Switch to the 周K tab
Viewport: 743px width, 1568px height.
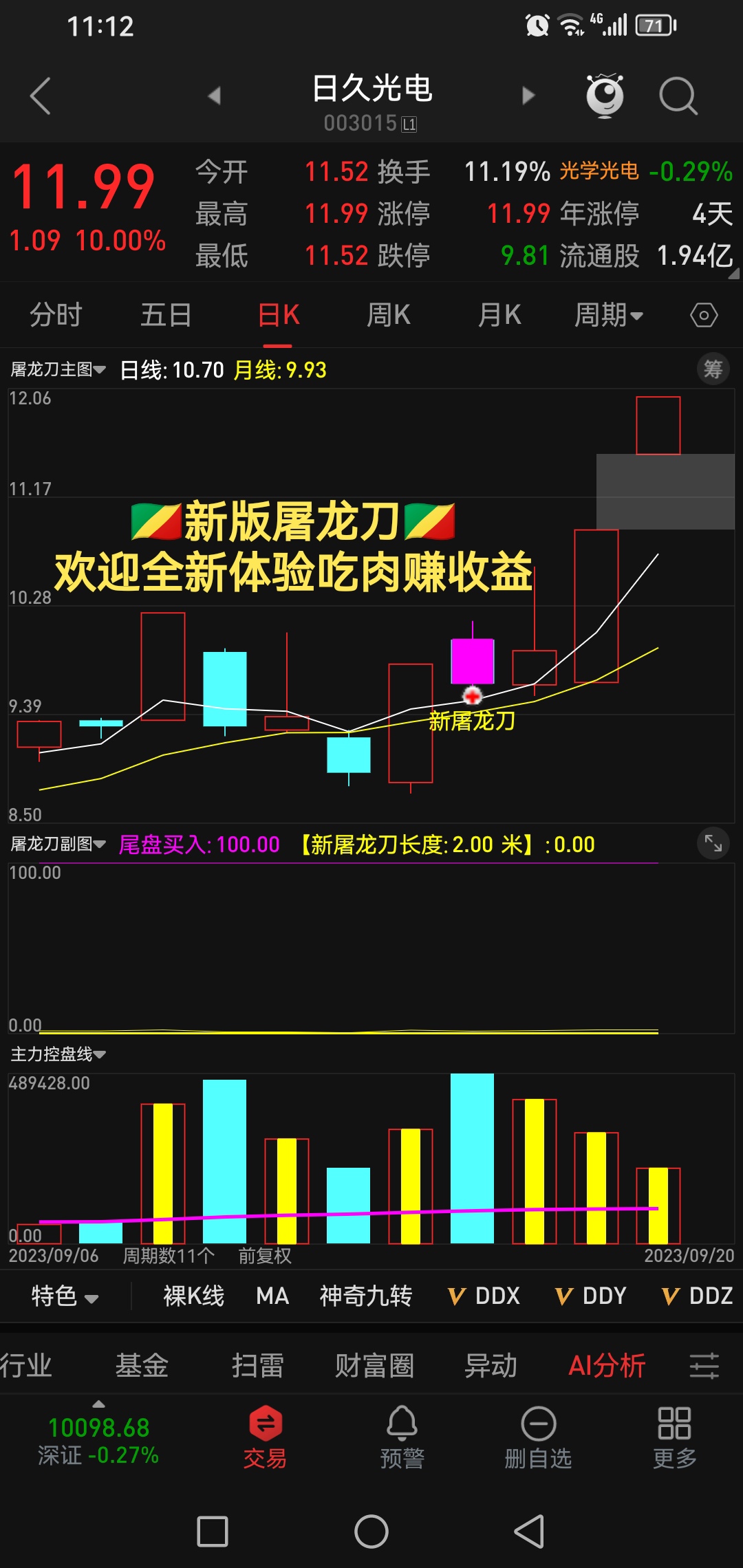pos(388,316)
